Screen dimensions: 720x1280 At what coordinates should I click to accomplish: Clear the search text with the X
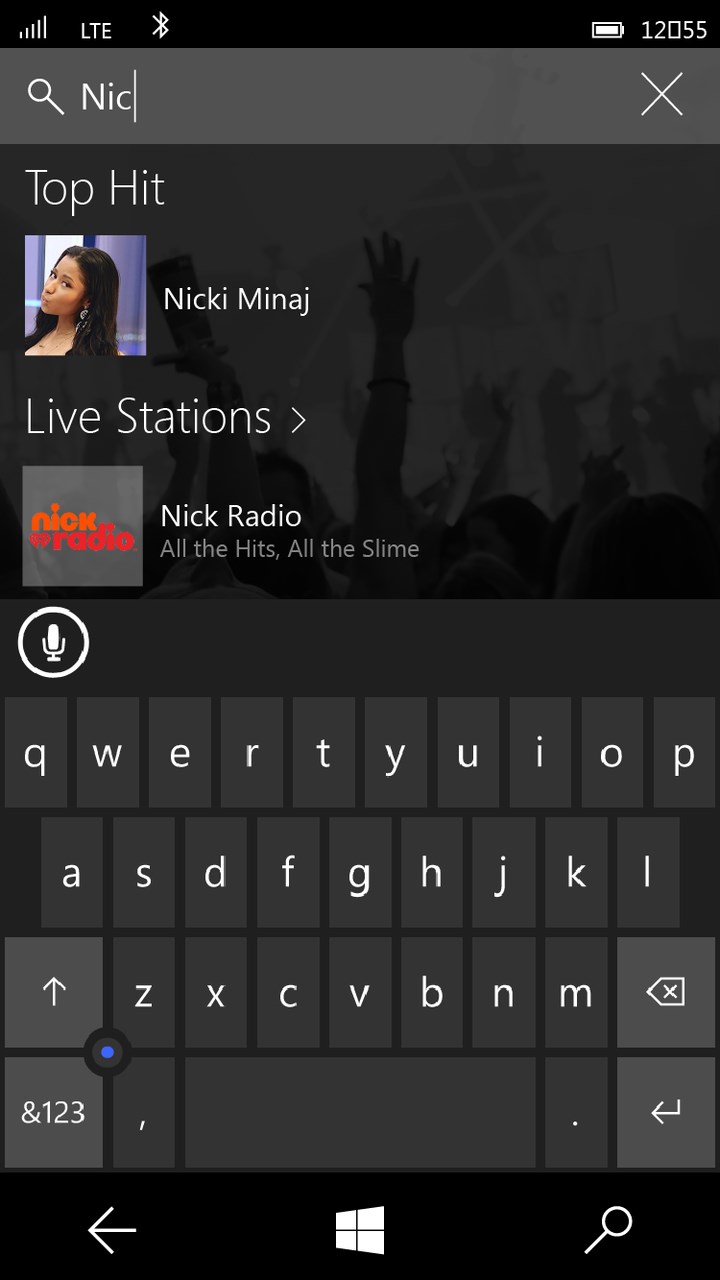click(661, 96)
